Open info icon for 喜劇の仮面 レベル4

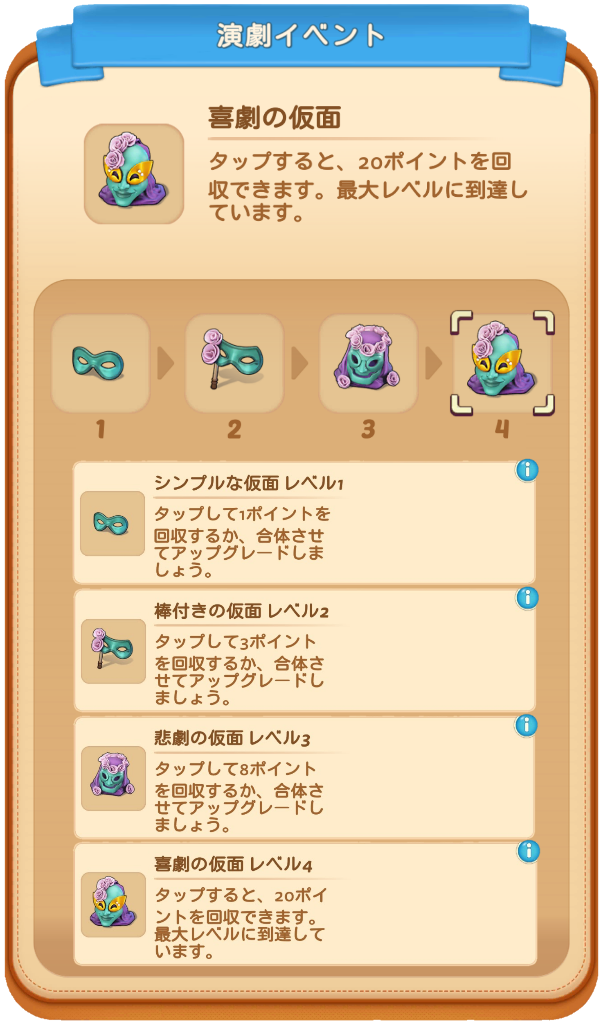[x=528, y=851]
